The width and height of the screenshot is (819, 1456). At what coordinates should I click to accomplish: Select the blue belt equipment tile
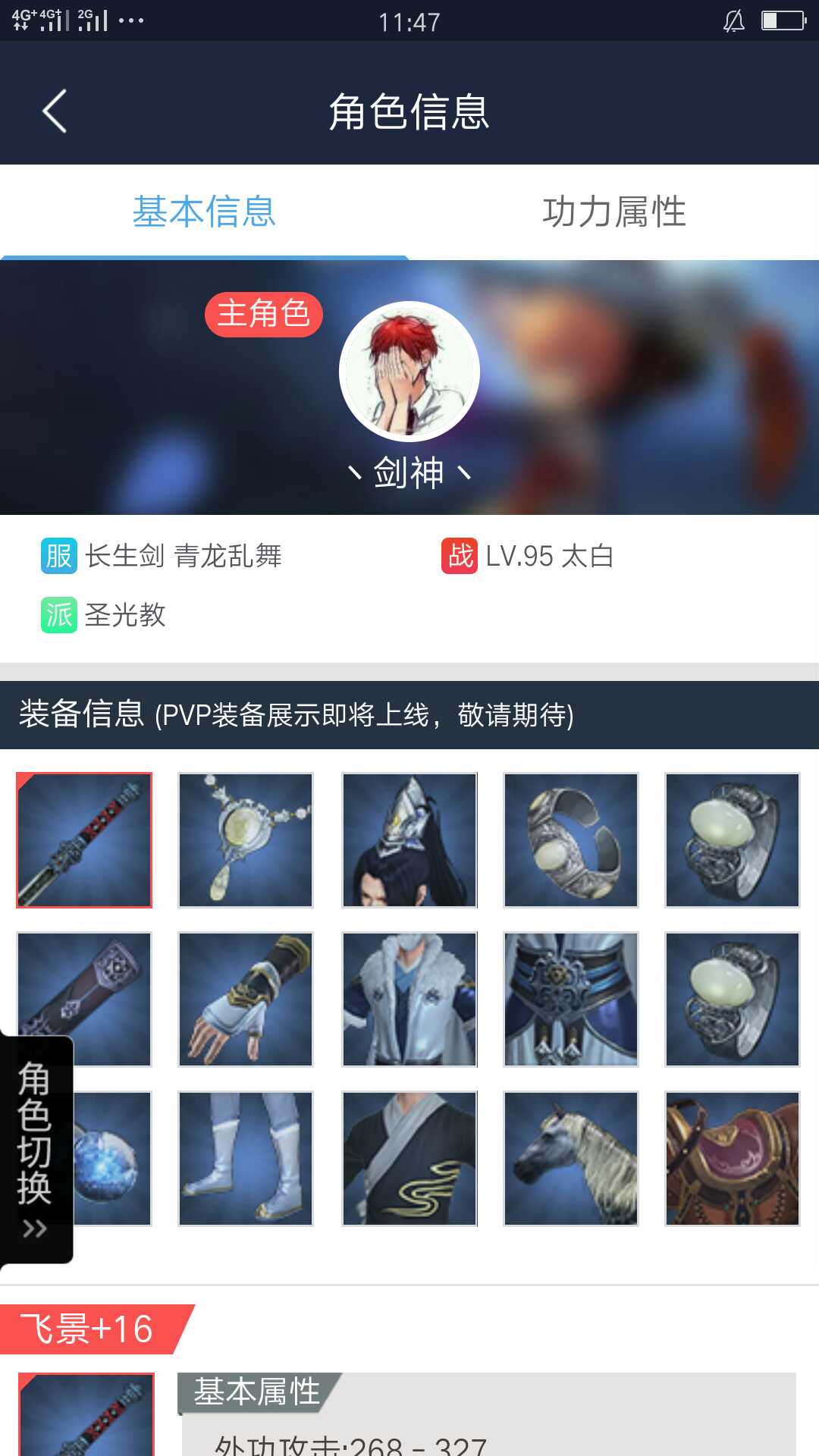coord(571,999)
